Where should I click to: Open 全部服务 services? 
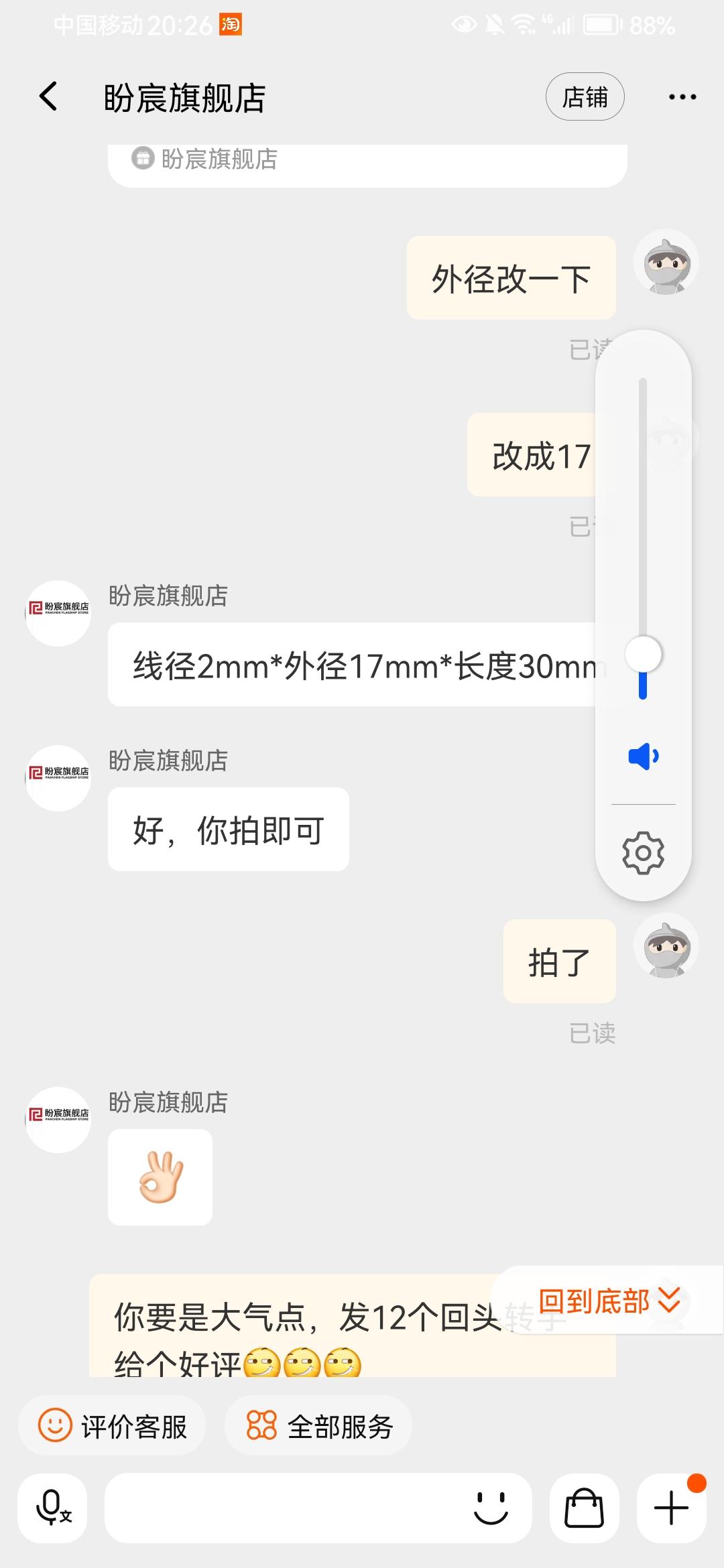[x=318, y=1425]
